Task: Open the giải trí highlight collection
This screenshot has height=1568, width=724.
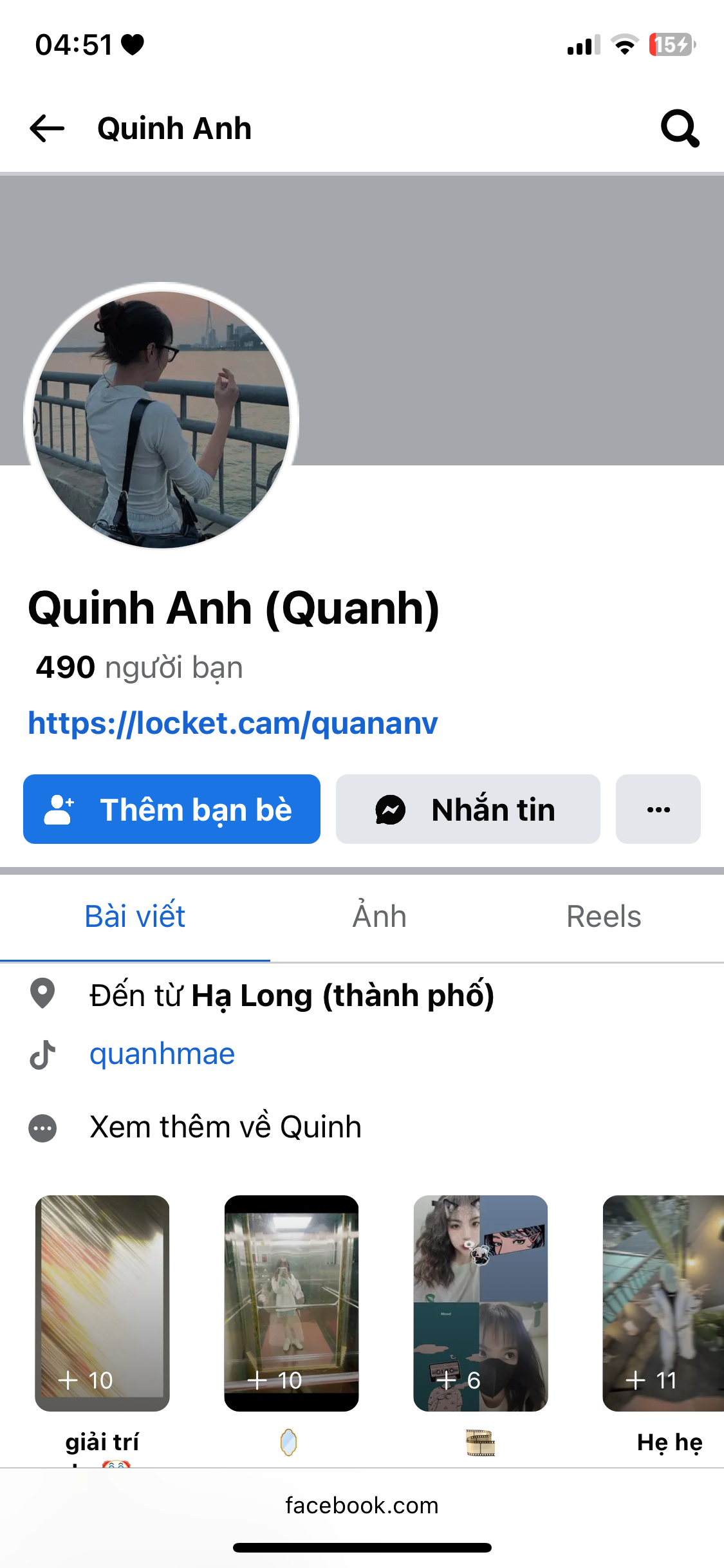Action: click(102, 1303)
